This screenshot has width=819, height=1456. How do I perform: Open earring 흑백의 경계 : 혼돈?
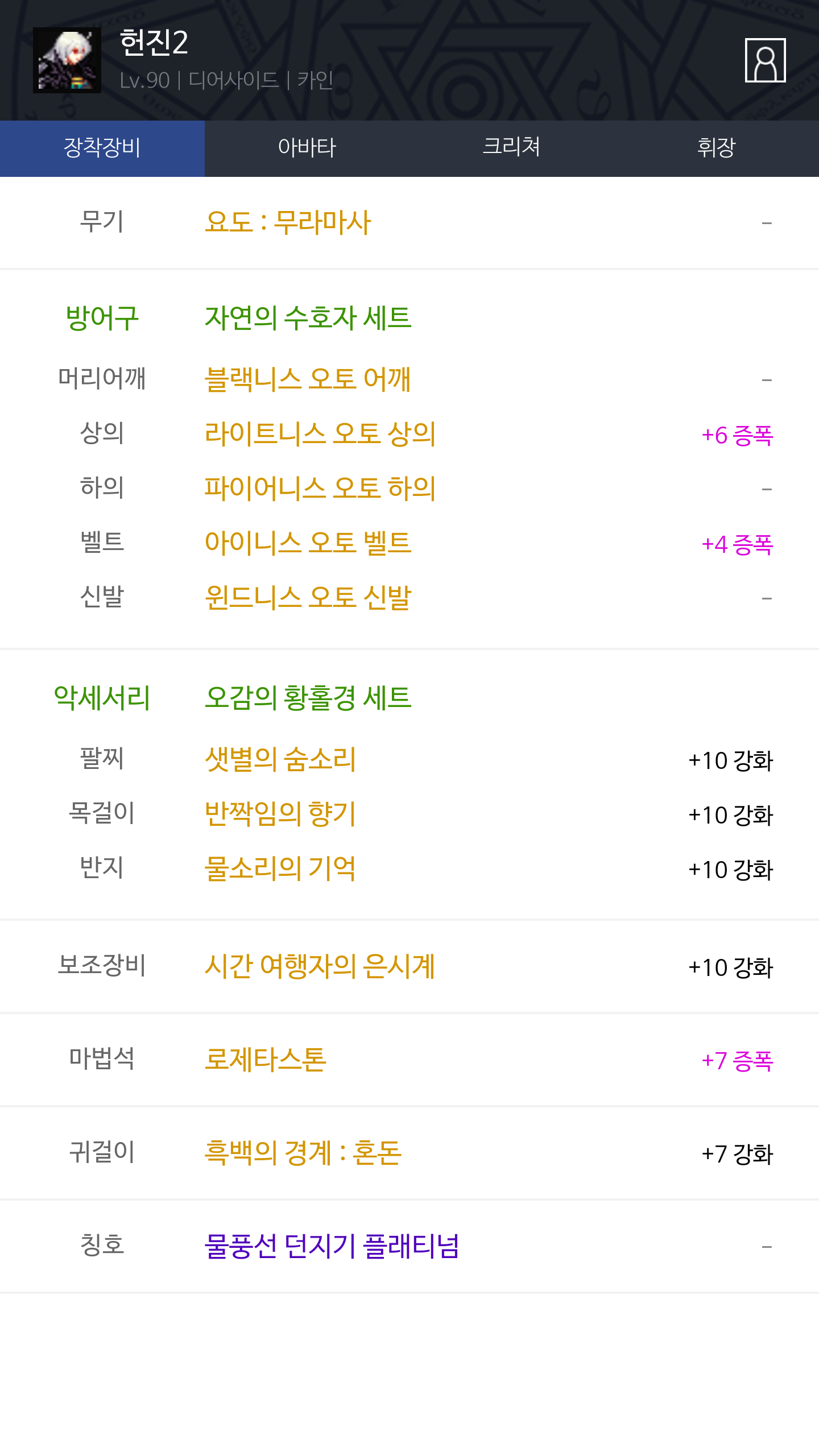tap(303, 1153)
